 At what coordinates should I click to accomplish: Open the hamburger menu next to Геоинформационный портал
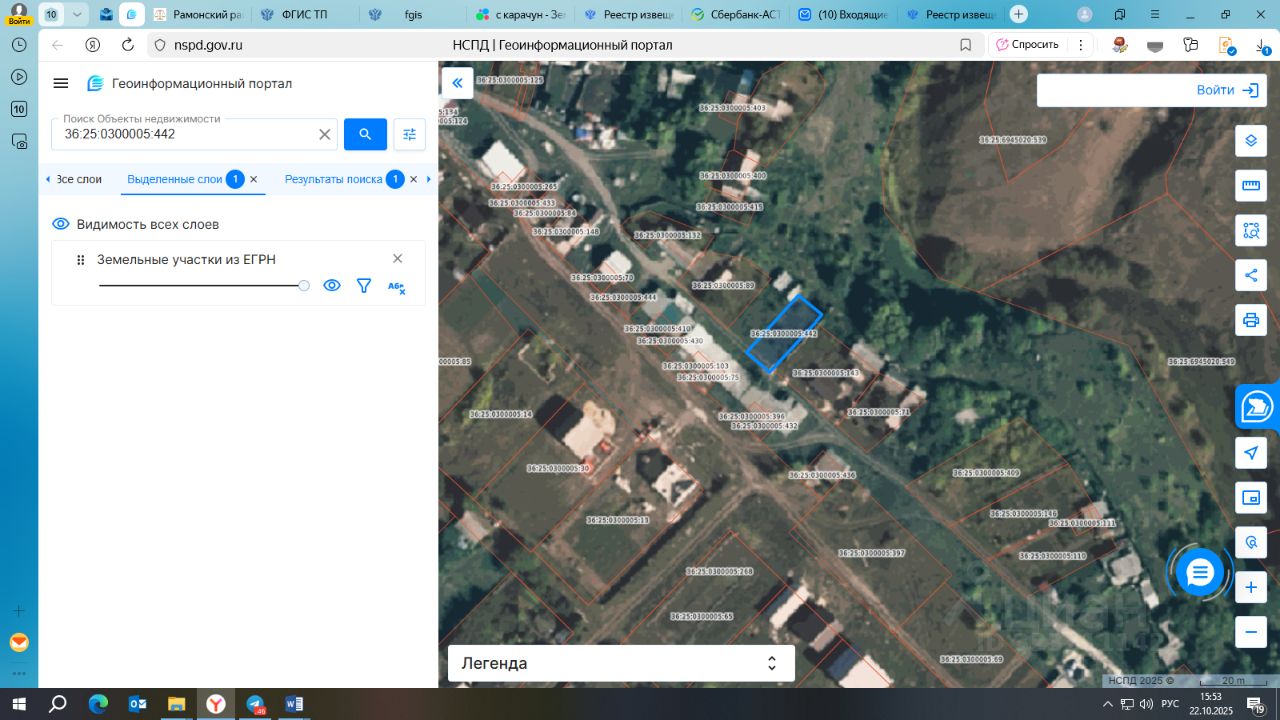click(61, 84)
